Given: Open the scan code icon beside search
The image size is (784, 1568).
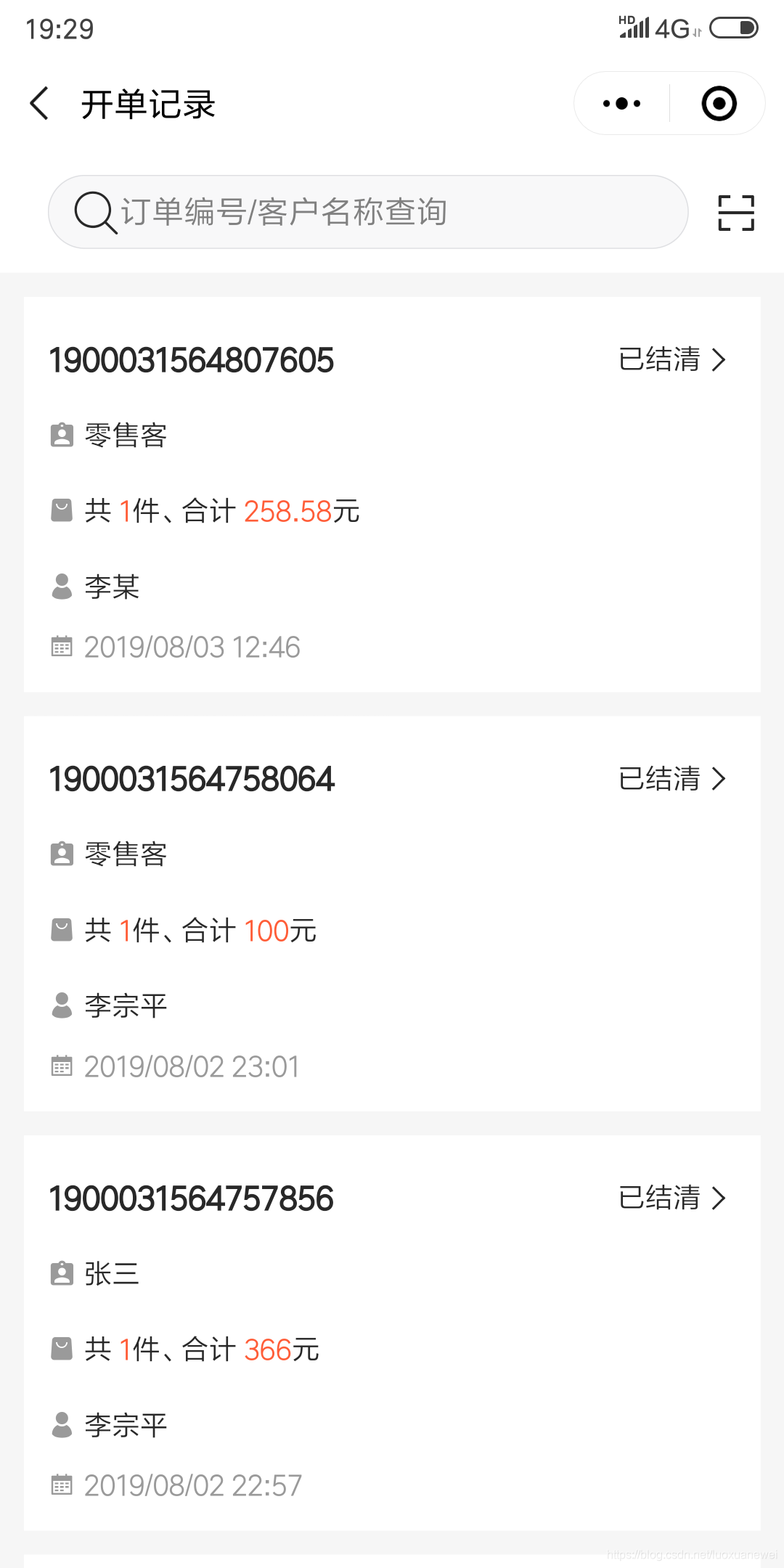Looking at the screenshot, I should pos(736,213).
